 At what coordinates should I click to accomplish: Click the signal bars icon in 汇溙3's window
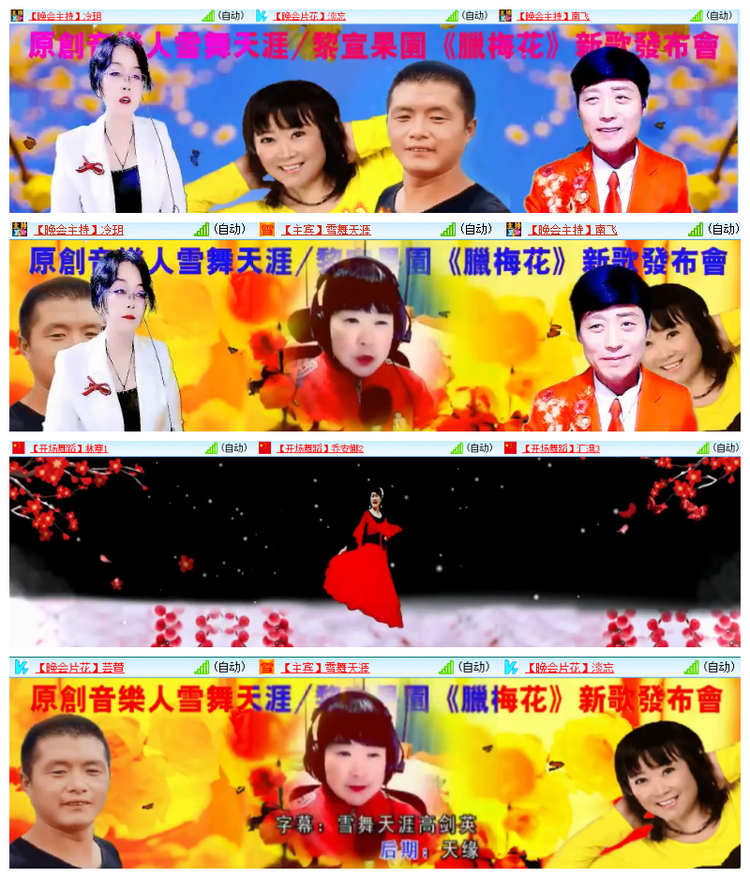704,449
